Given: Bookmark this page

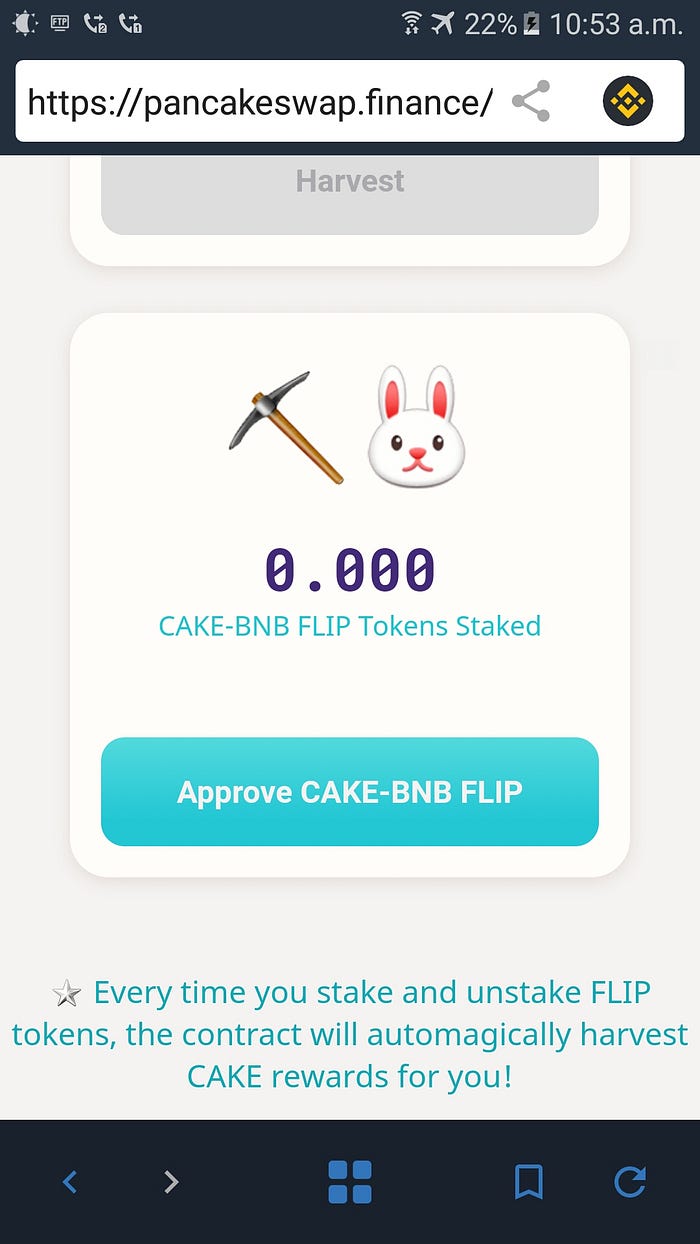Looking at the screenshot, I should pos(529,1183).
